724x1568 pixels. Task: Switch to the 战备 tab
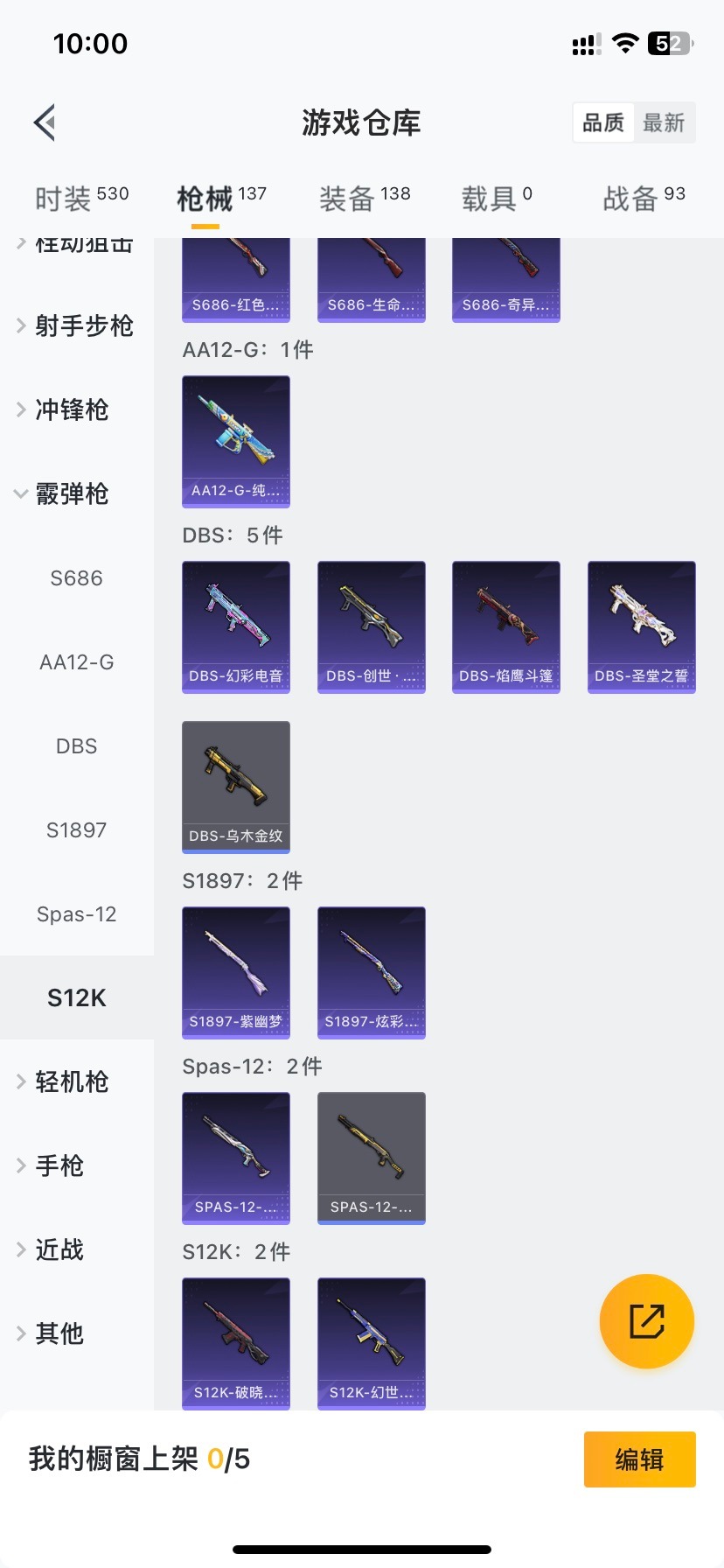click(x=644, y=199)
